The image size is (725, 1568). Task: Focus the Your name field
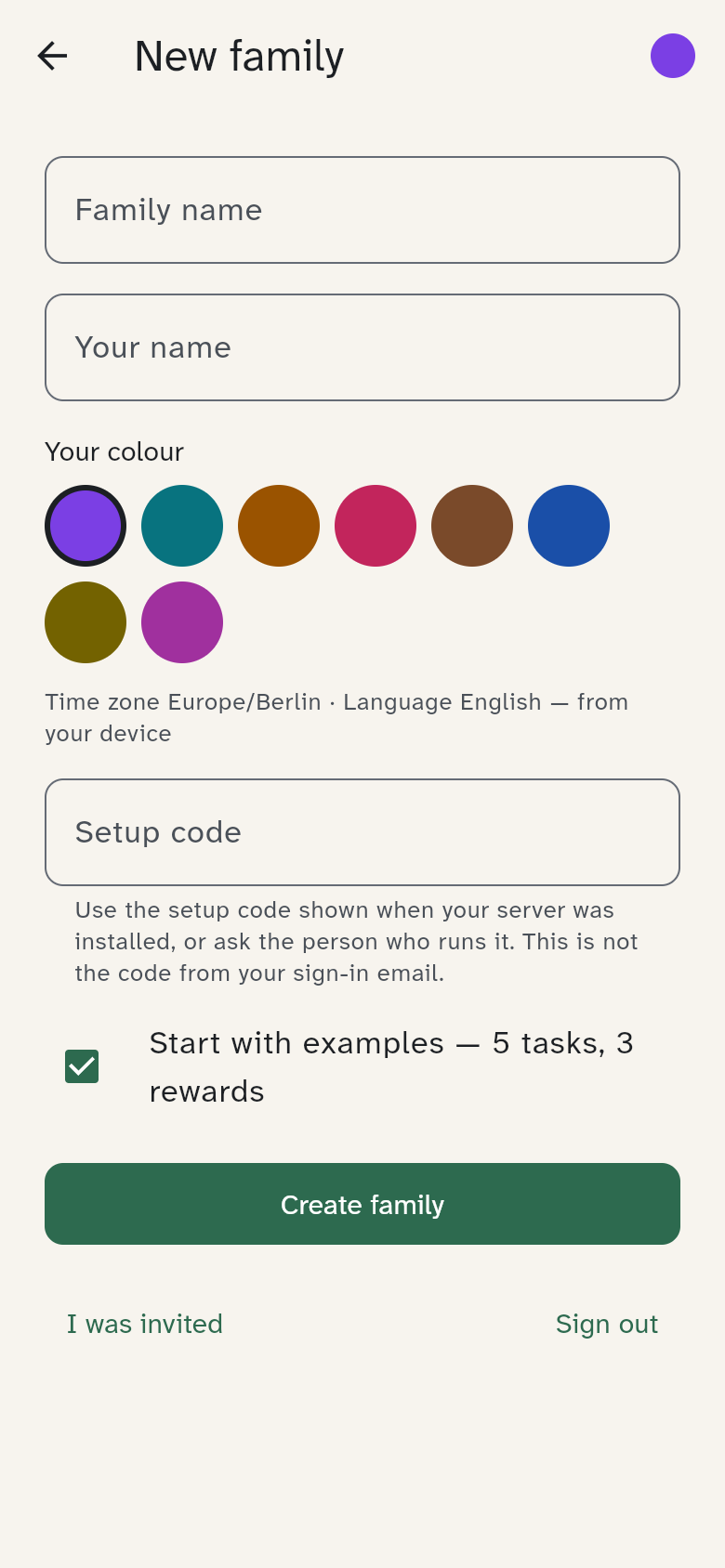click(362, 347)
